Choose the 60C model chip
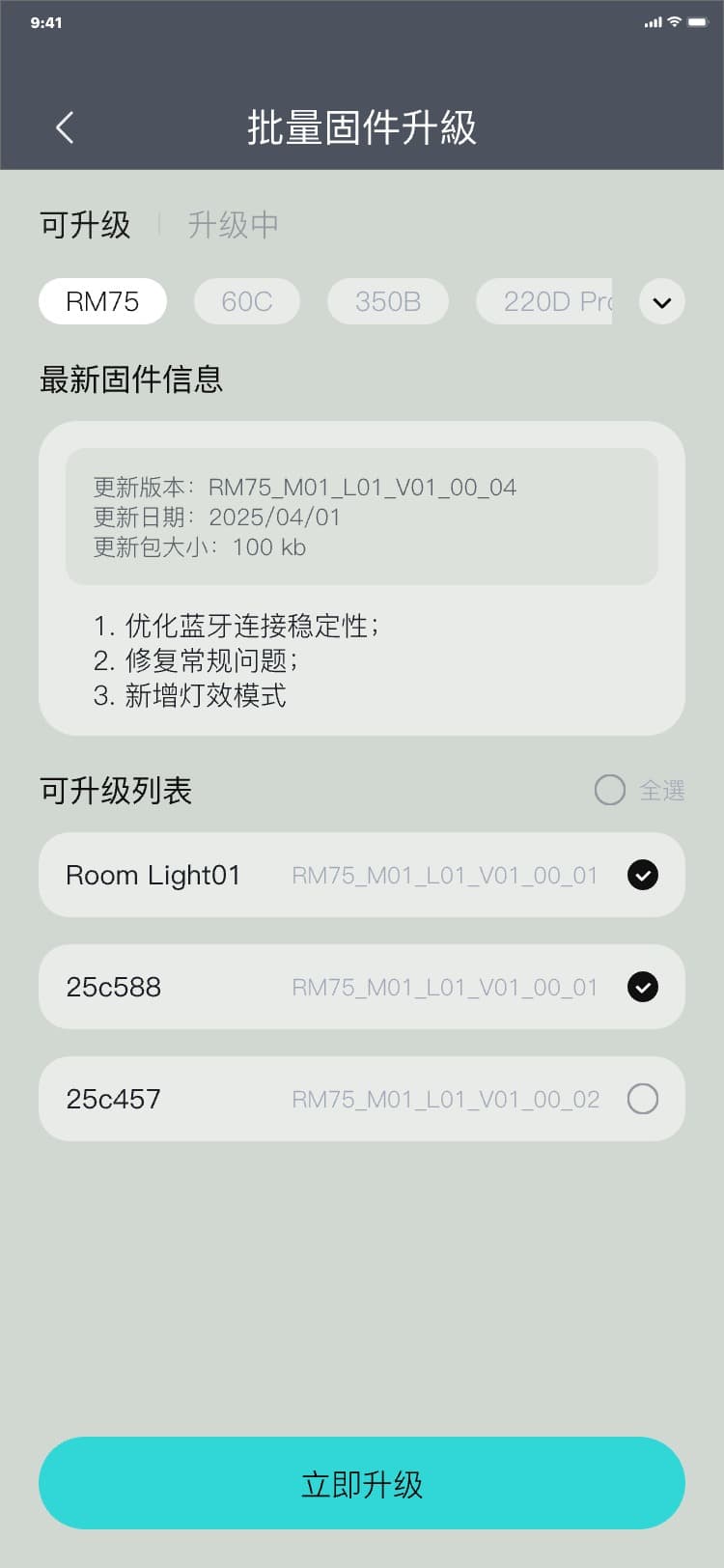The image size is (724, 1568). (x=247, y=301)
